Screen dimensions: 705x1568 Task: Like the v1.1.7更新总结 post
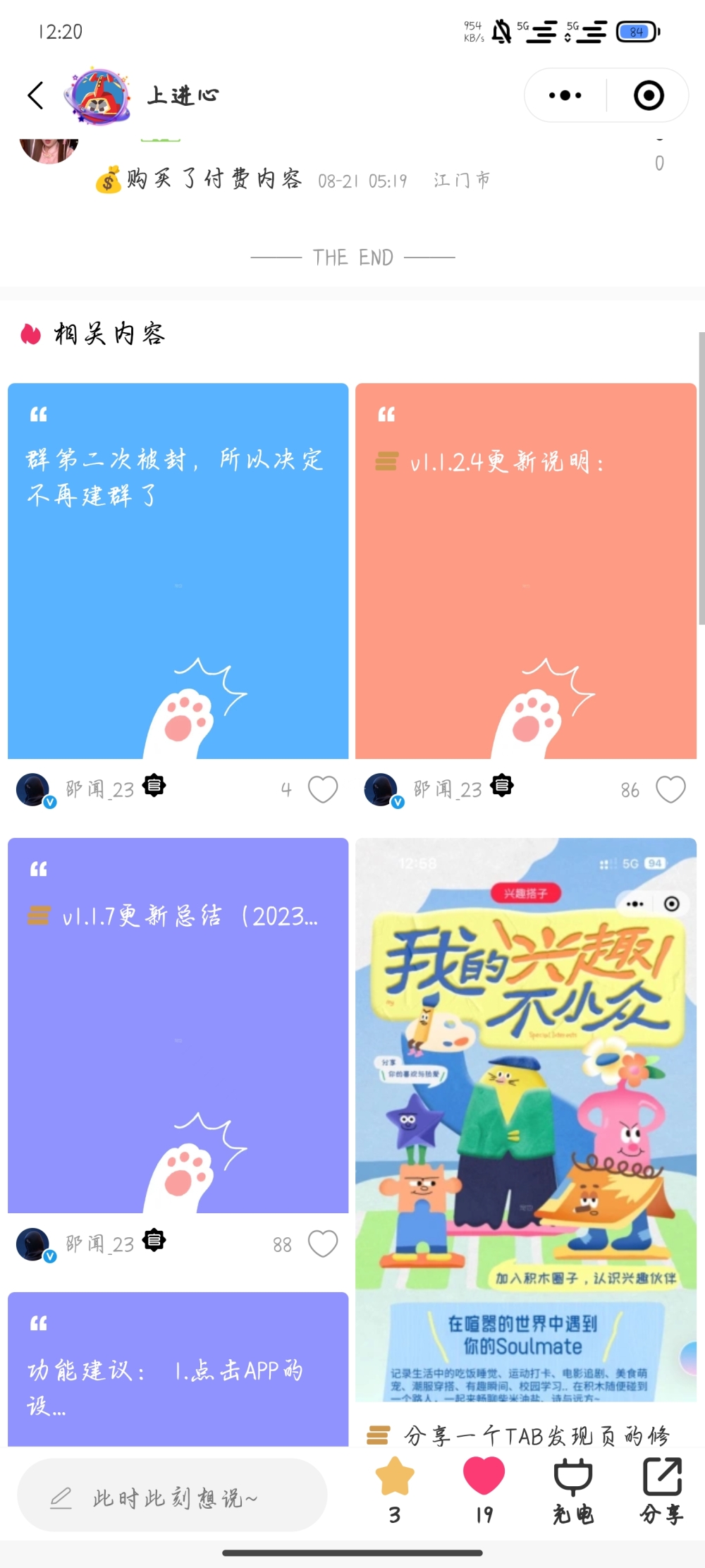[x=323, y=1244]
